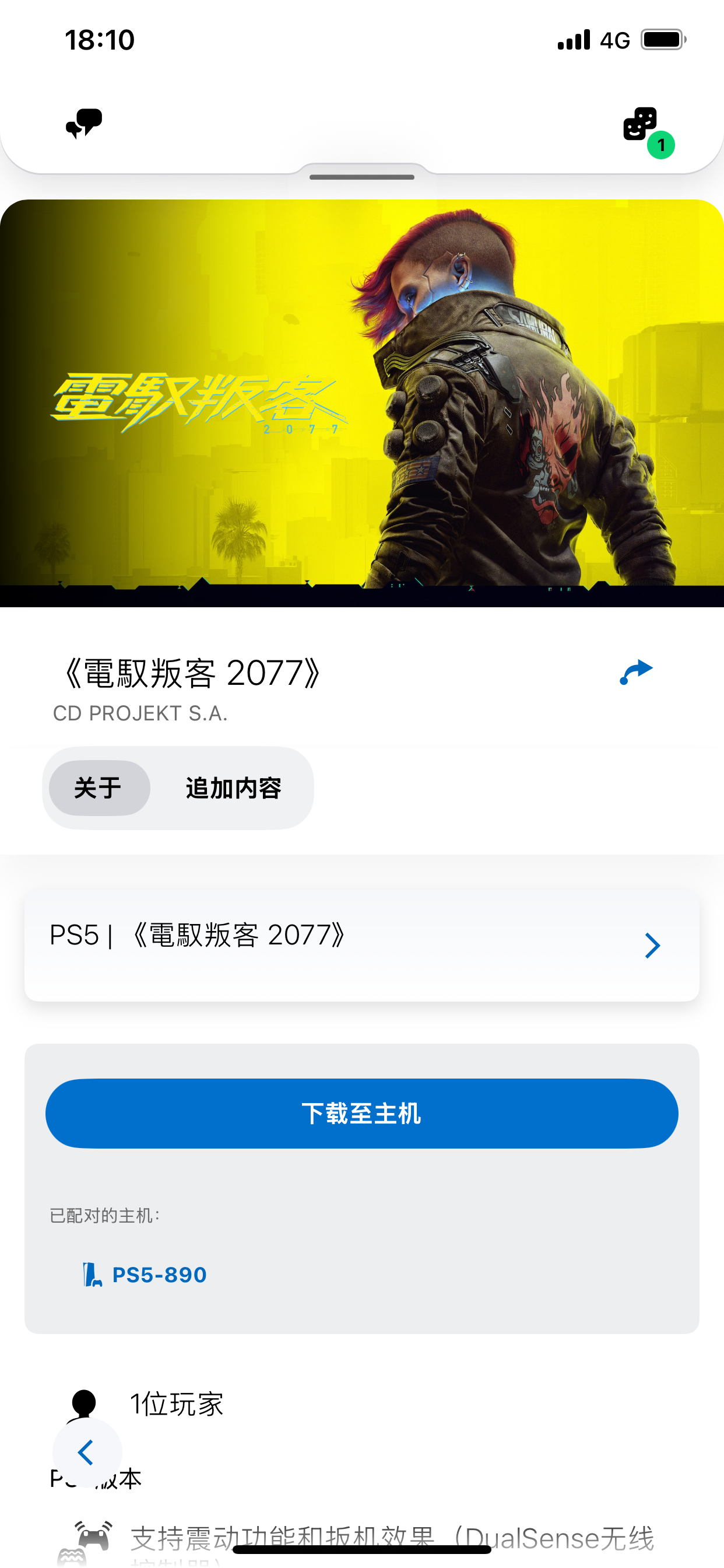Open the party chat icon

click(84, 124)
